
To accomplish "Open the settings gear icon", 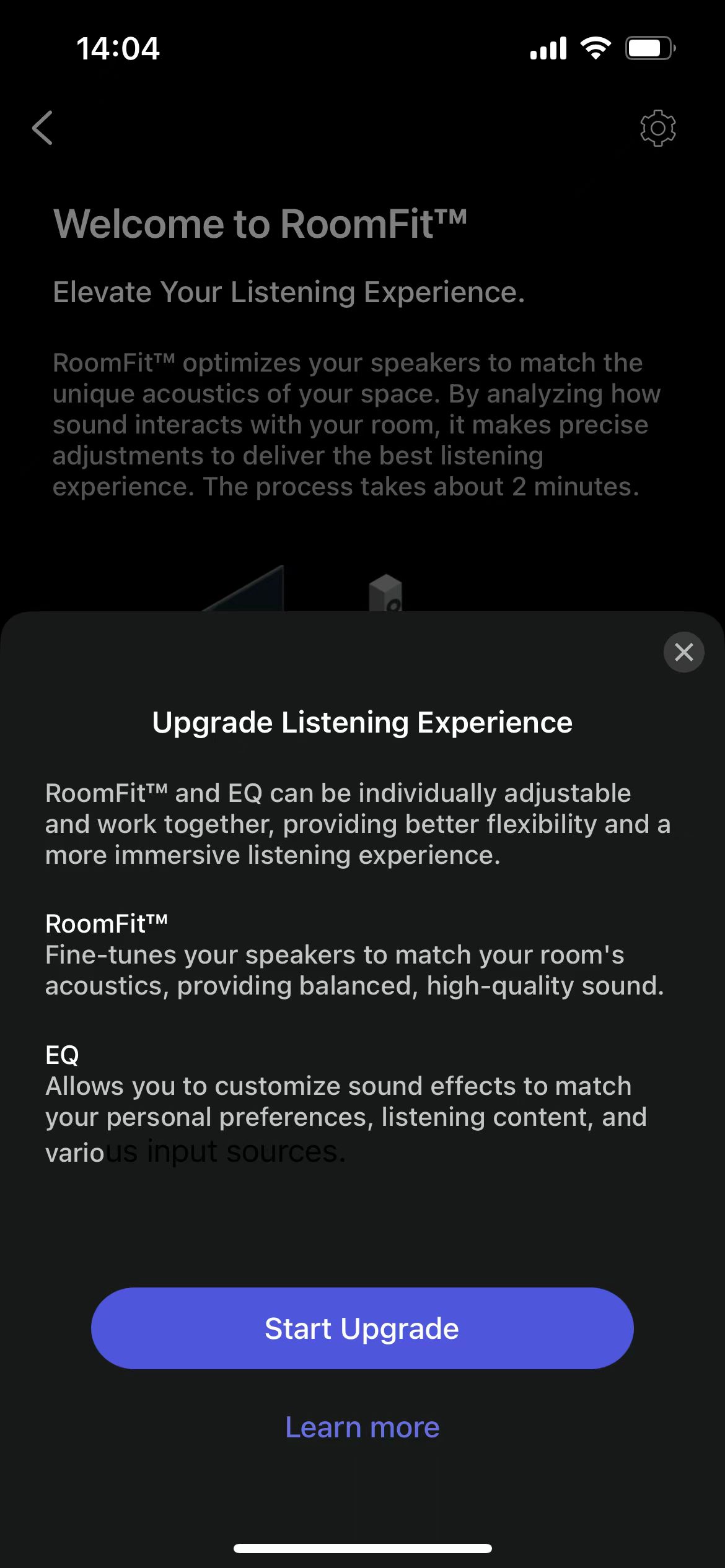I will coord(657,128).
